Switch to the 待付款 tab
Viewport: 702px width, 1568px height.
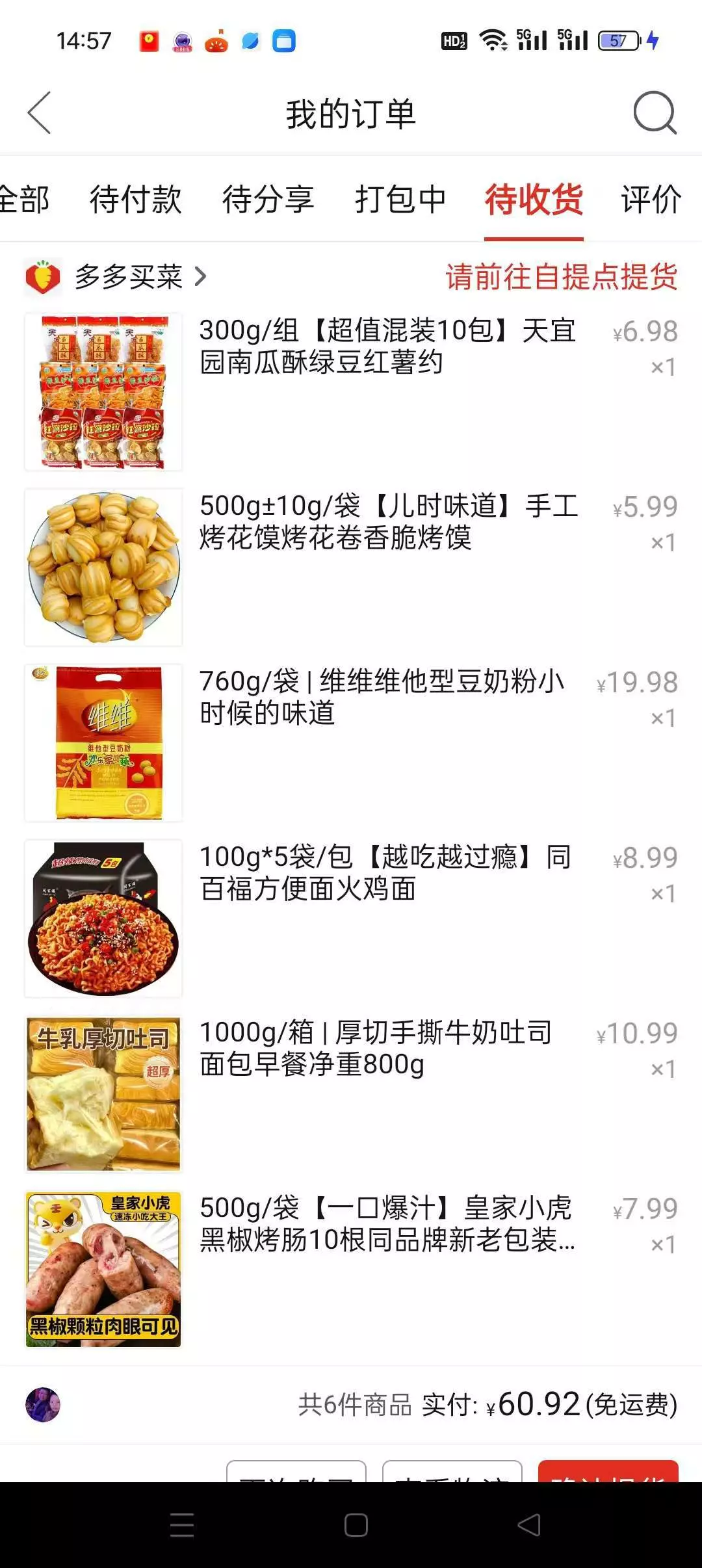(135, 199)
